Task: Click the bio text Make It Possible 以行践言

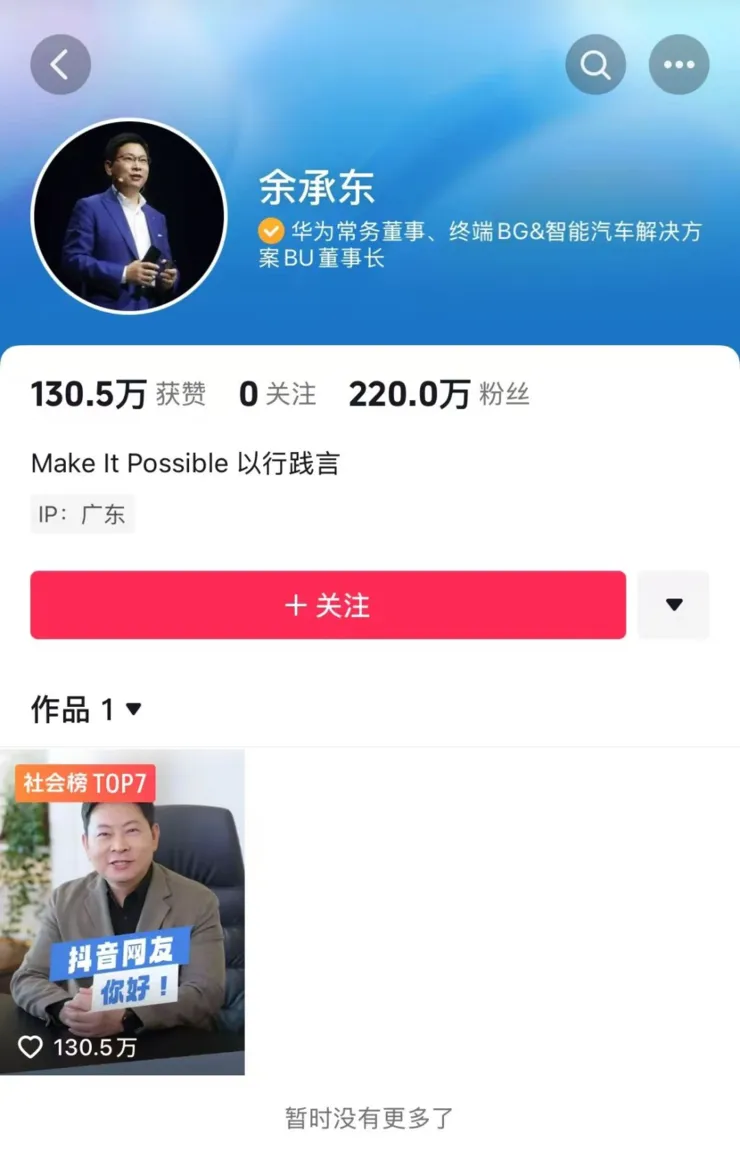Action: point(183,463)
